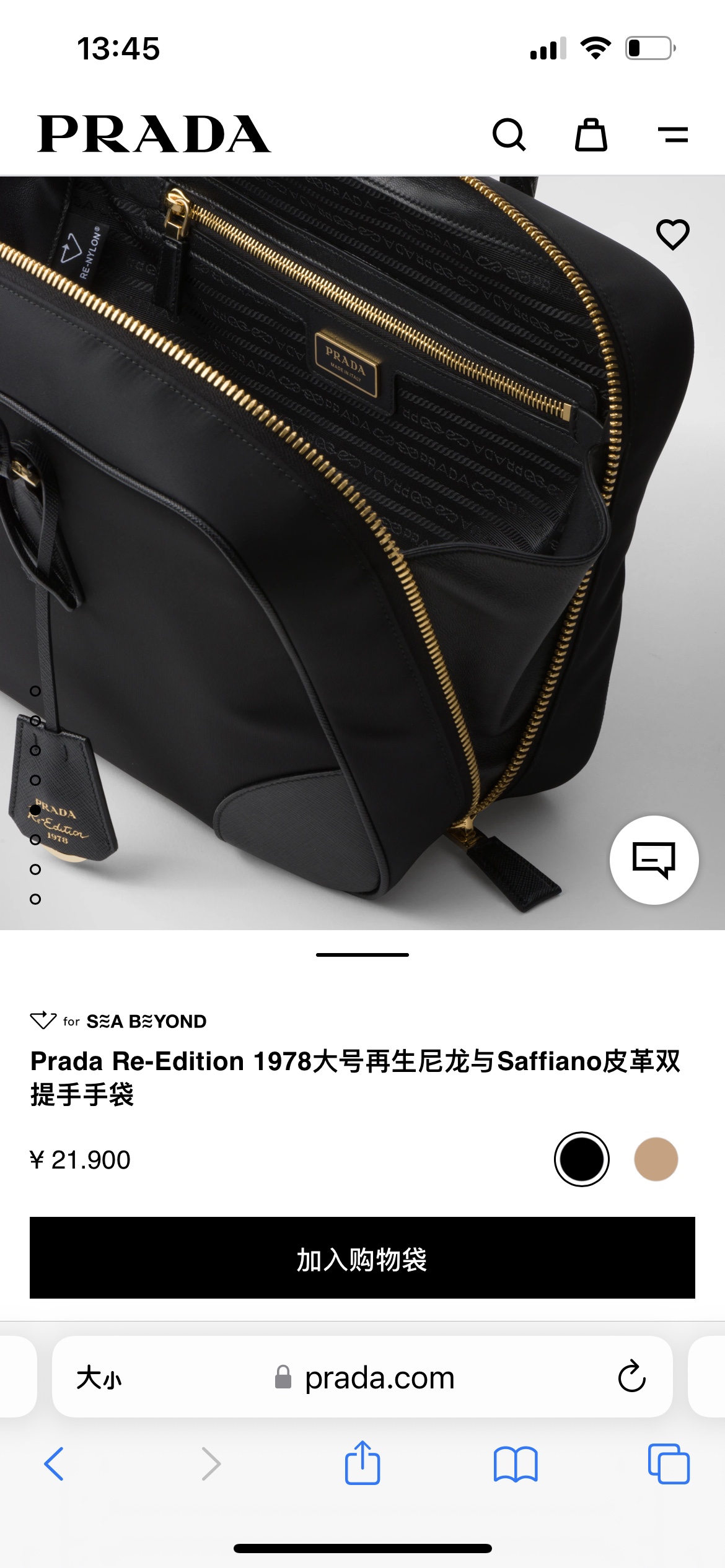Open the live chat bubble
The image size is (725, 1568).
654,860
